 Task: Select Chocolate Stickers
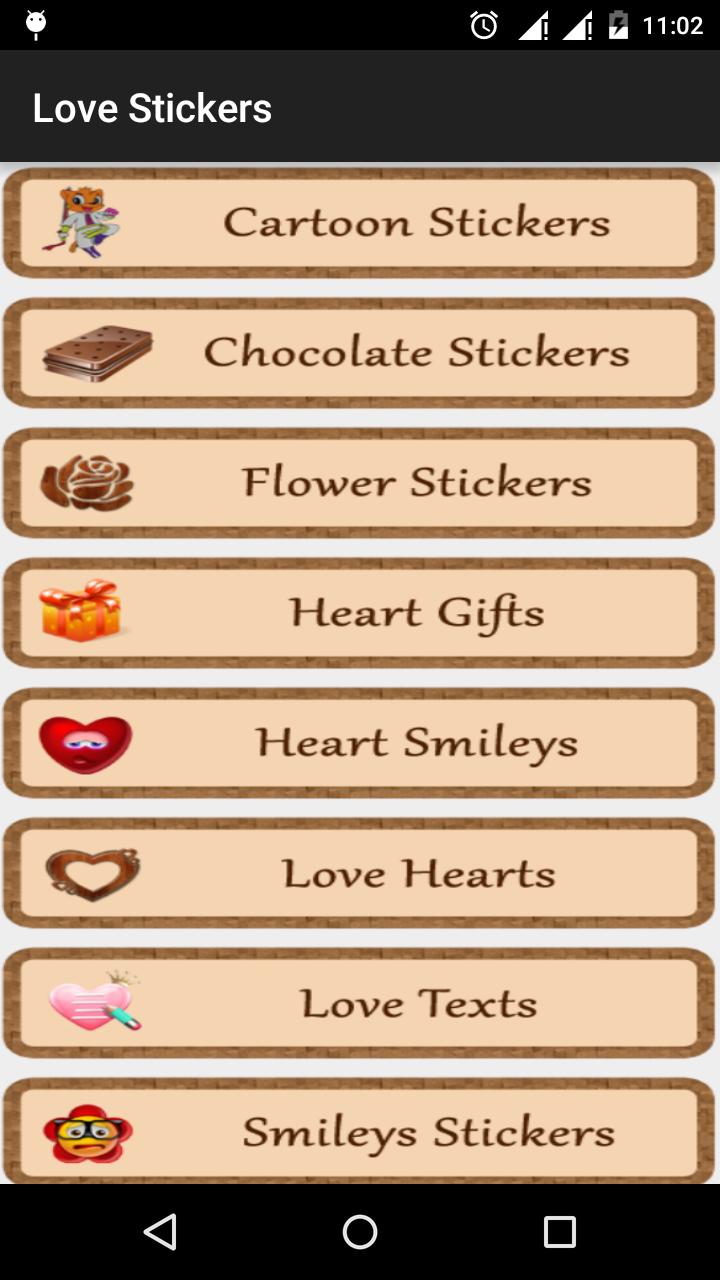tap(360, 353)
